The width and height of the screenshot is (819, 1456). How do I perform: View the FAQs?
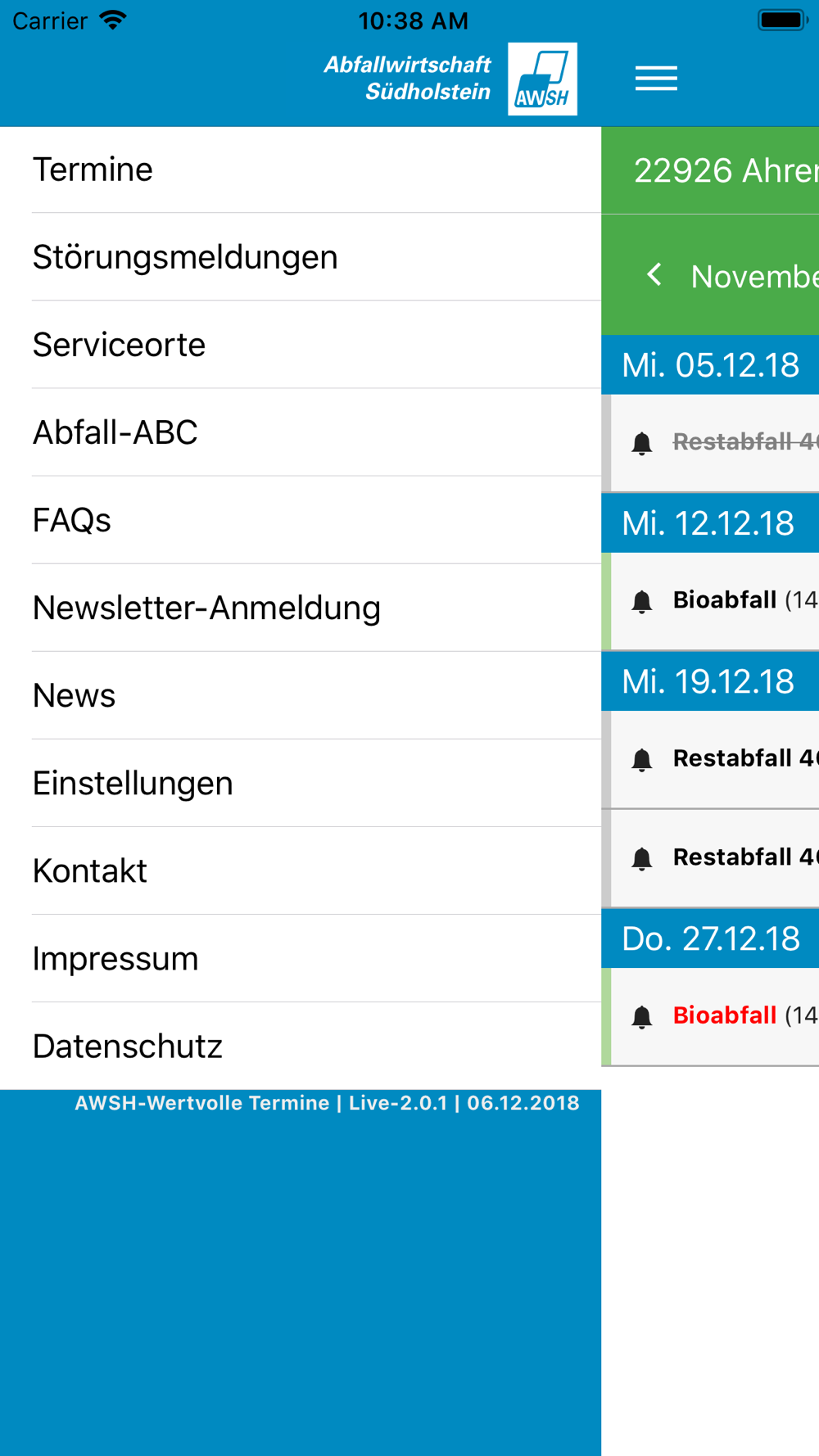pyautogui.click(x=301, y=520)
